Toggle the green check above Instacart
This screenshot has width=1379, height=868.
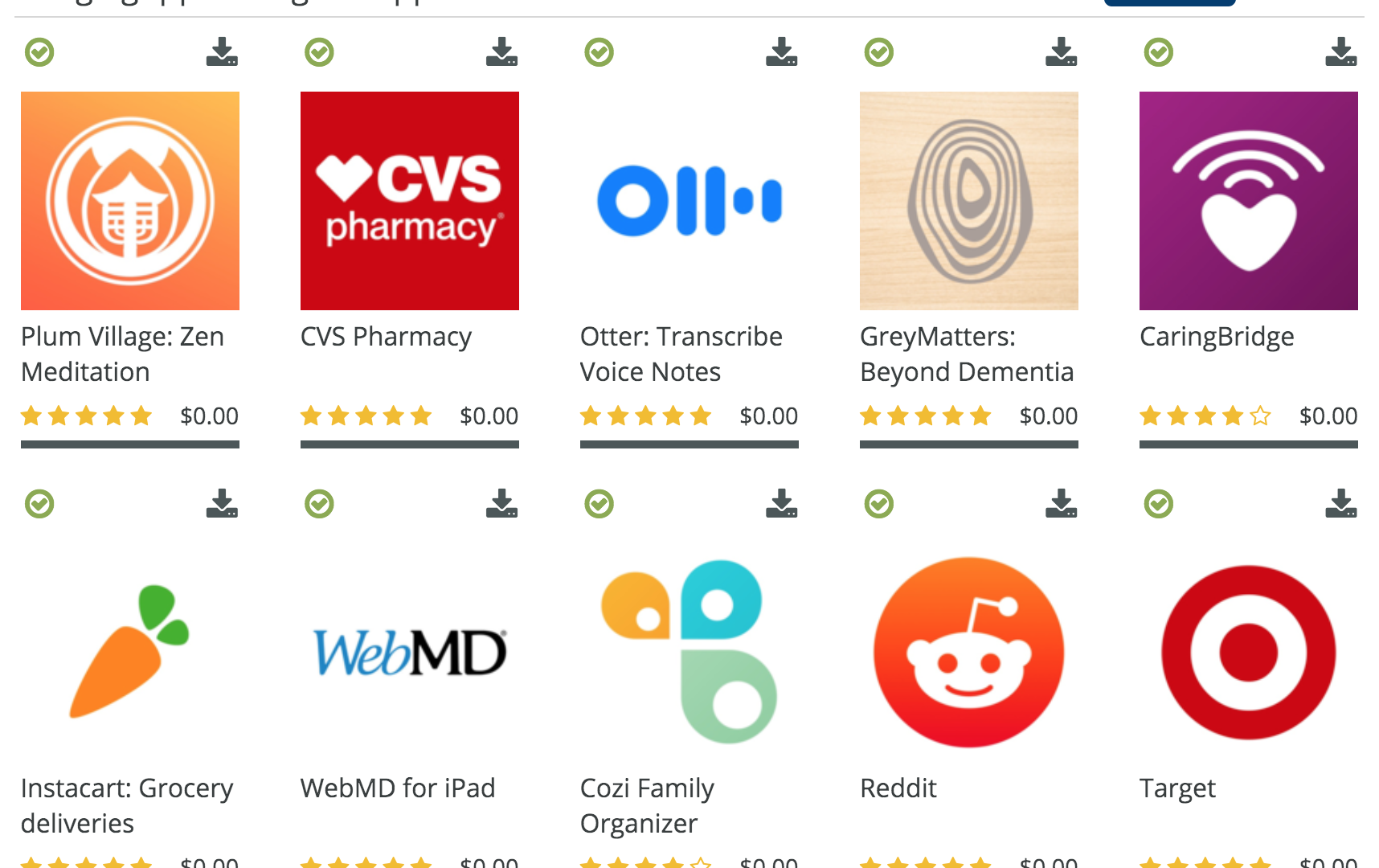pyautogui.click(x=39, y=504)
